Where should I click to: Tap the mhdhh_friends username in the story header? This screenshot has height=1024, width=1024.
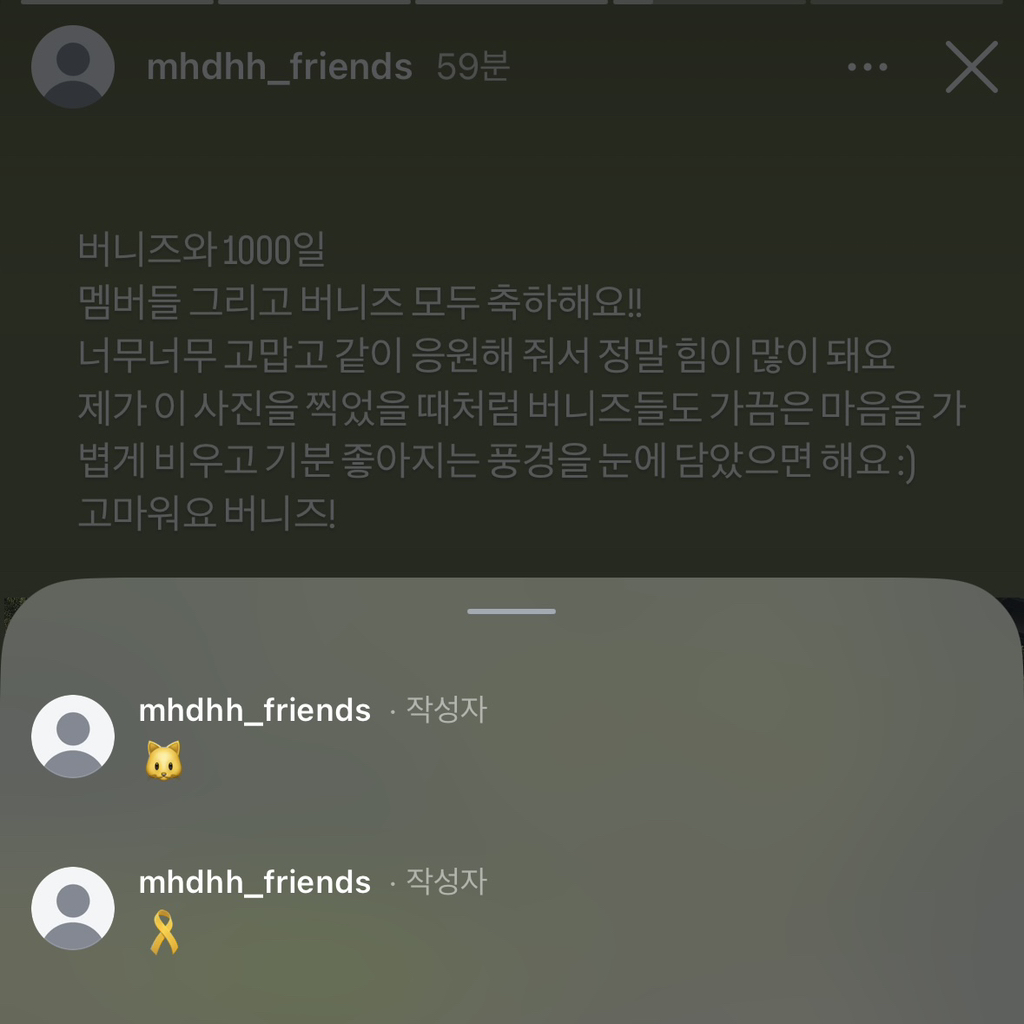[279, 67]
